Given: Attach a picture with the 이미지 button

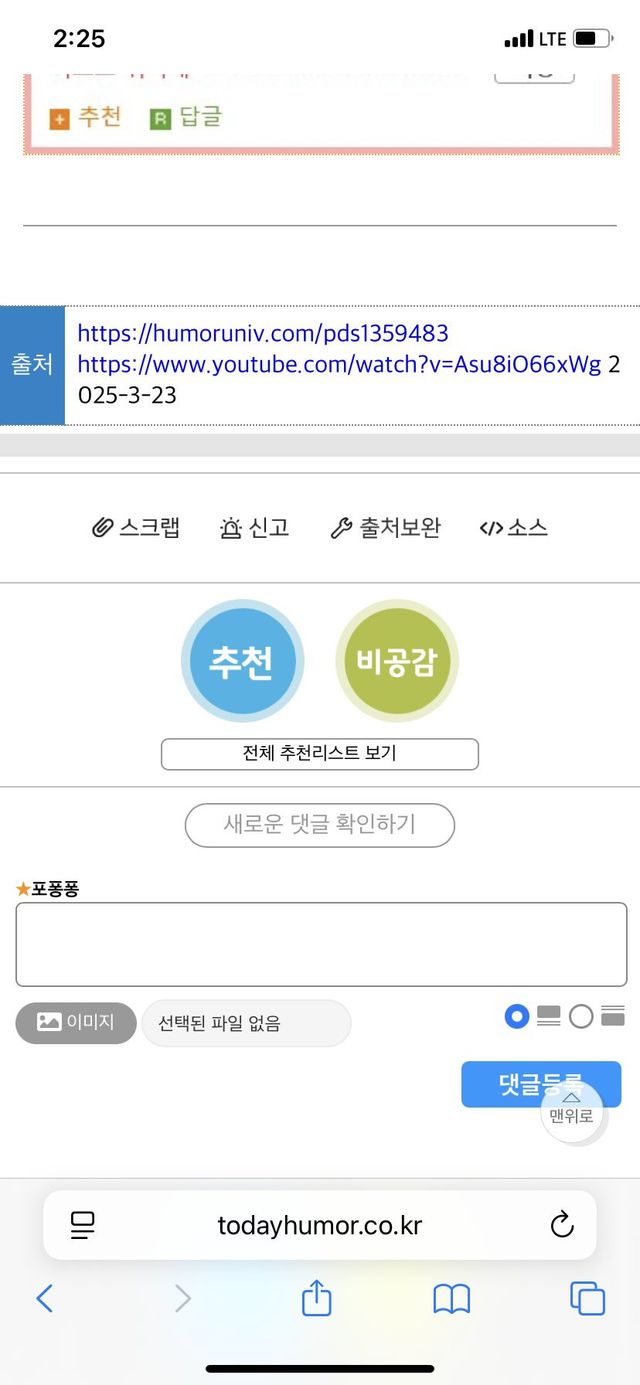Looking at the screenshot, I should 76,1022.
